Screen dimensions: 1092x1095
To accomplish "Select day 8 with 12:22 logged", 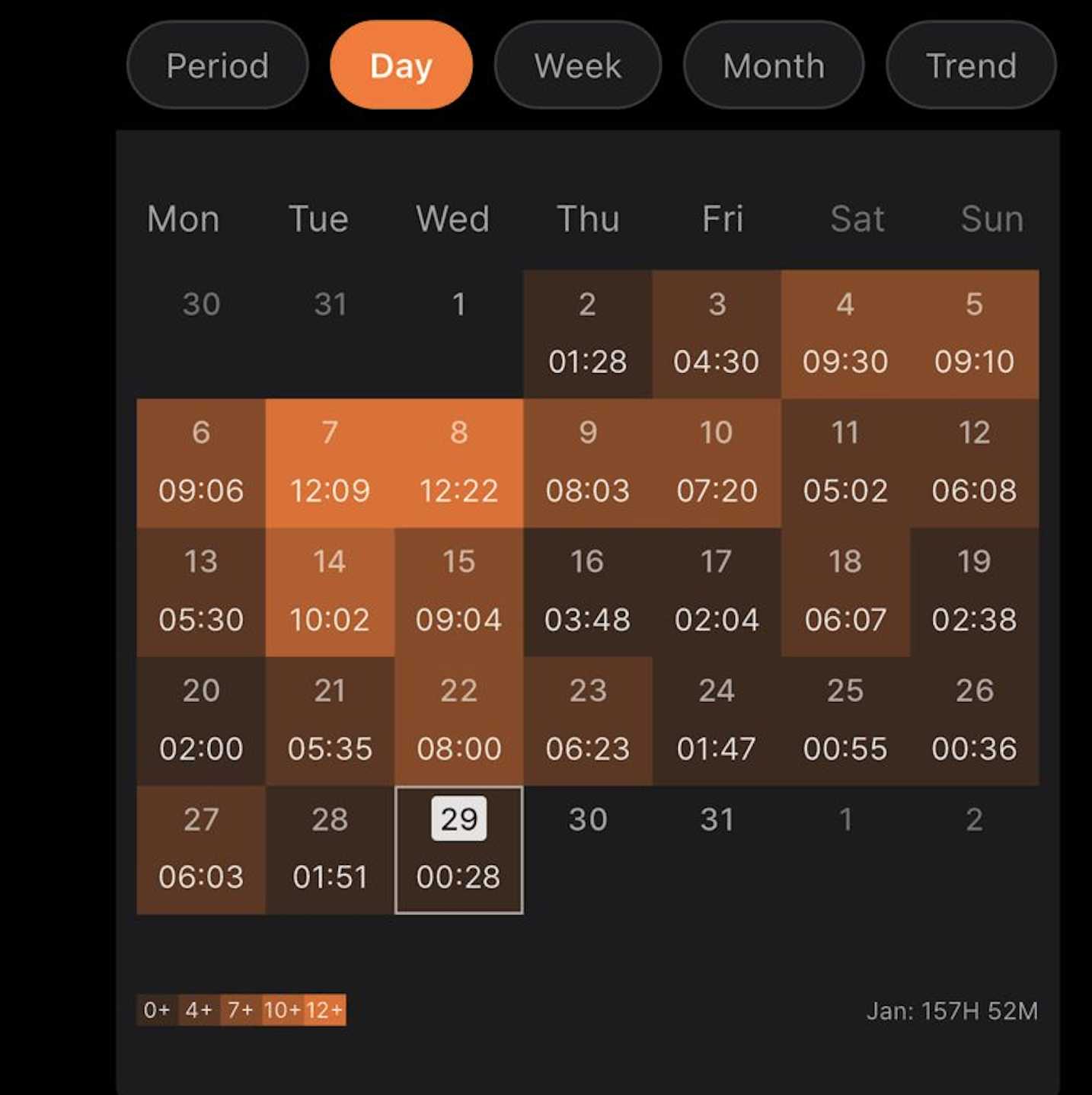I will click(458, 463).
